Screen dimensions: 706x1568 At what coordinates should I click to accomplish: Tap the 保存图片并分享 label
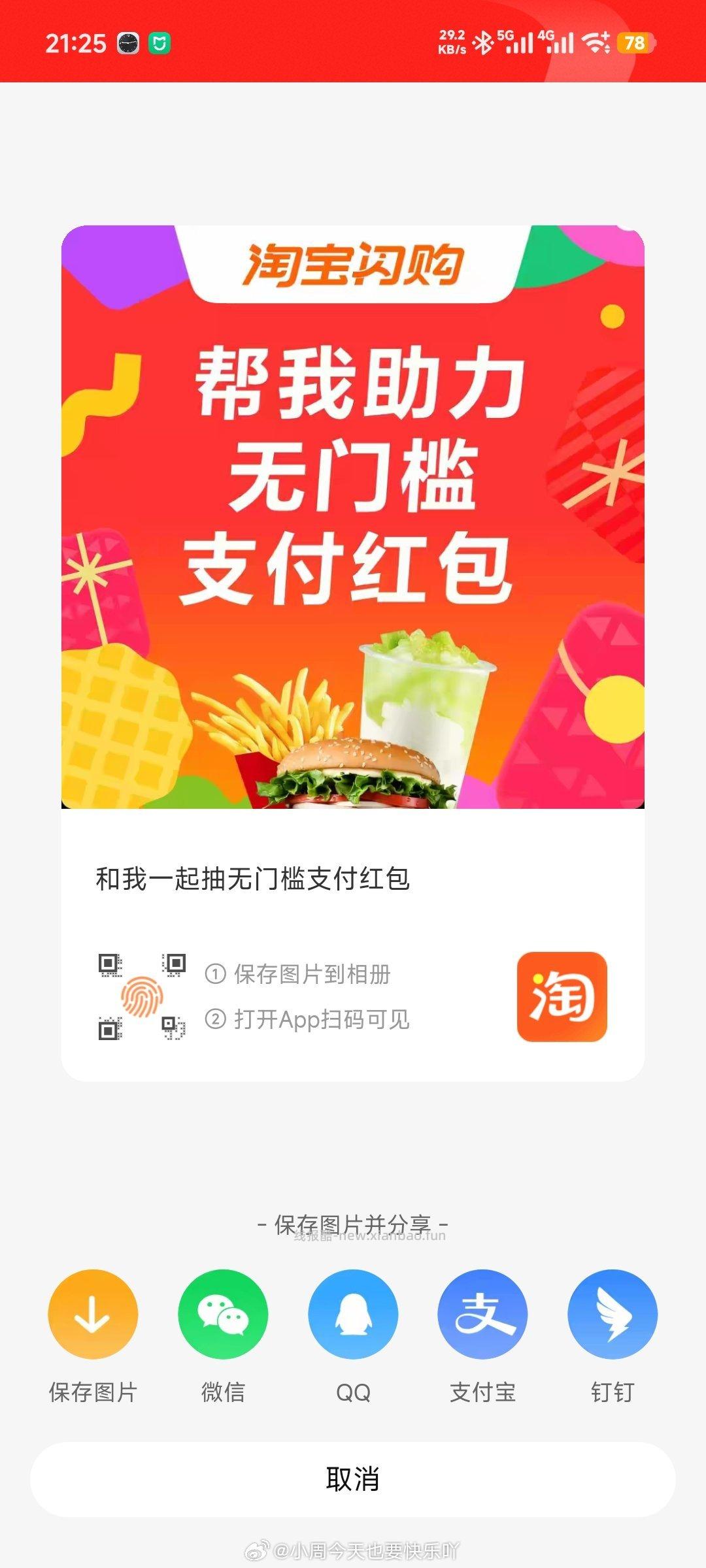point(353,1224)
